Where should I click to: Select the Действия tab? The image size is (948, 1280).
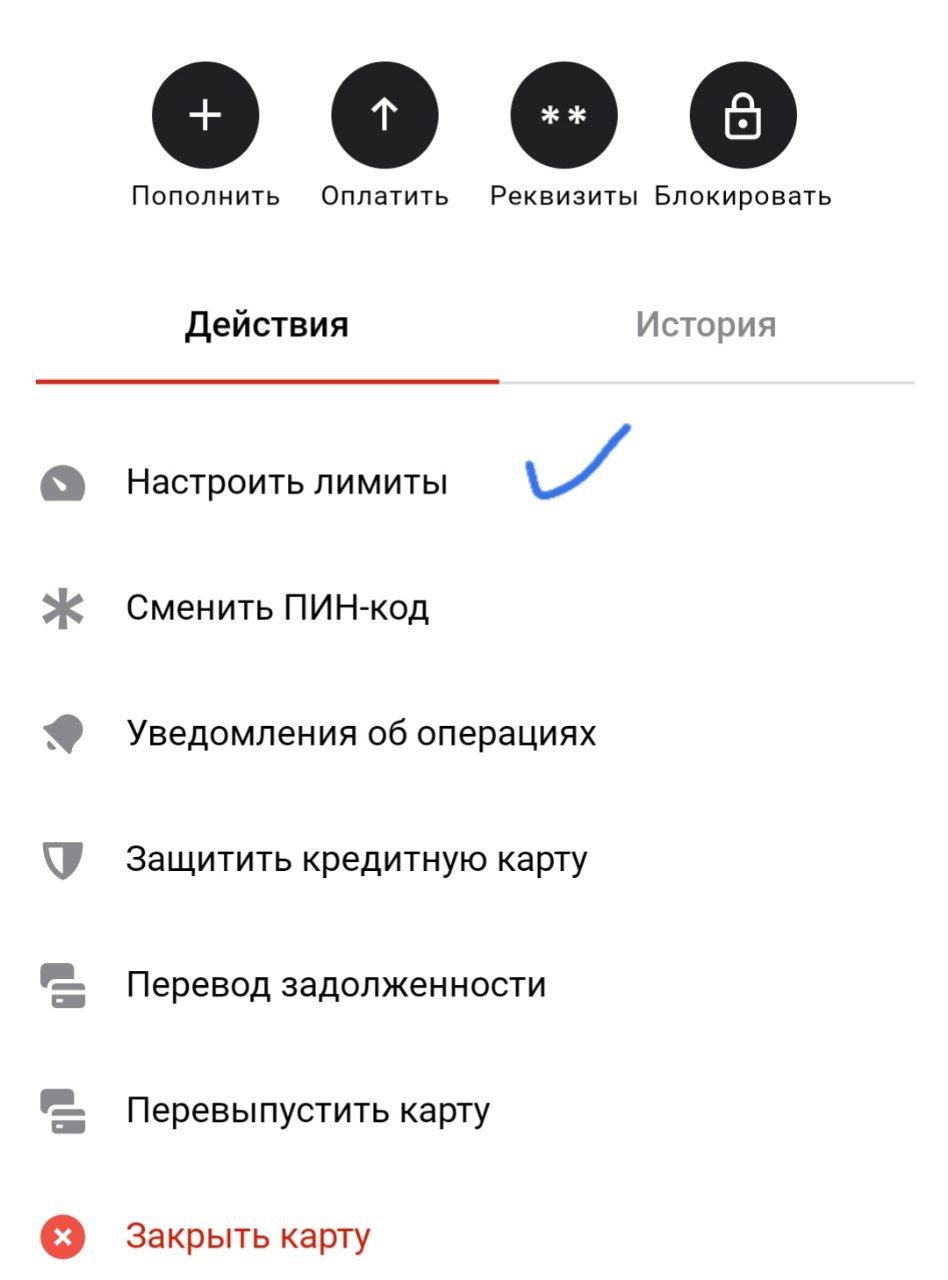click(x=267, y=325)
